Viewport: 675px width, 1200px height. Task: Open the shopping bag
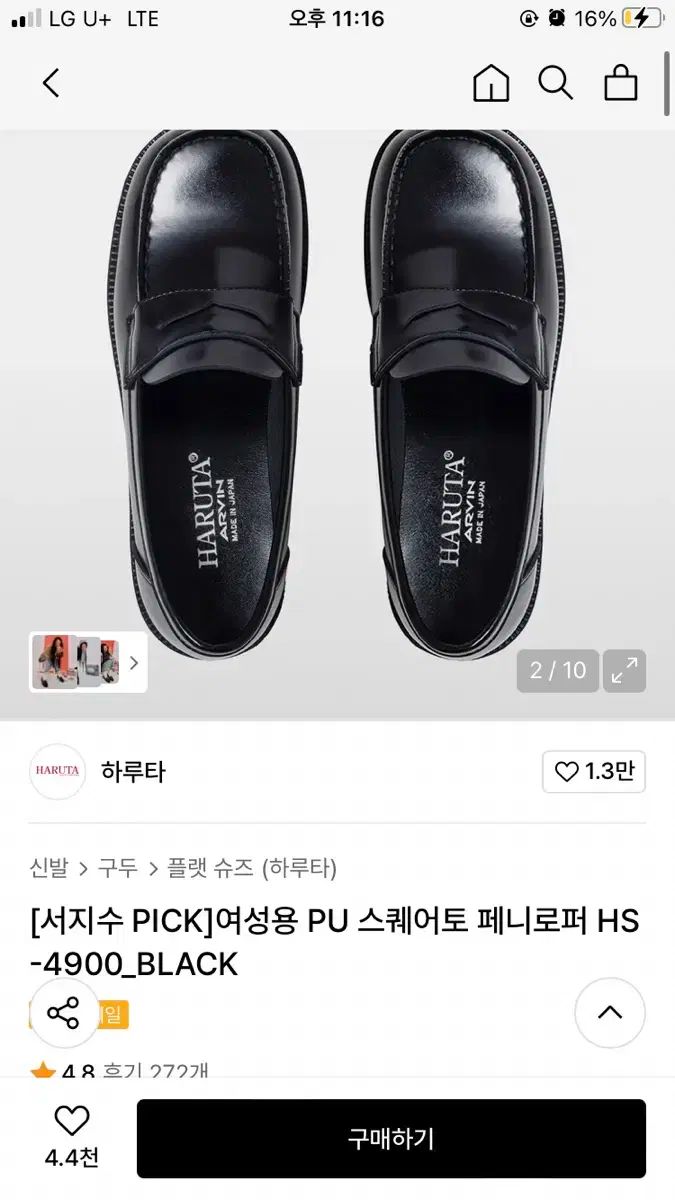[621, 83]
